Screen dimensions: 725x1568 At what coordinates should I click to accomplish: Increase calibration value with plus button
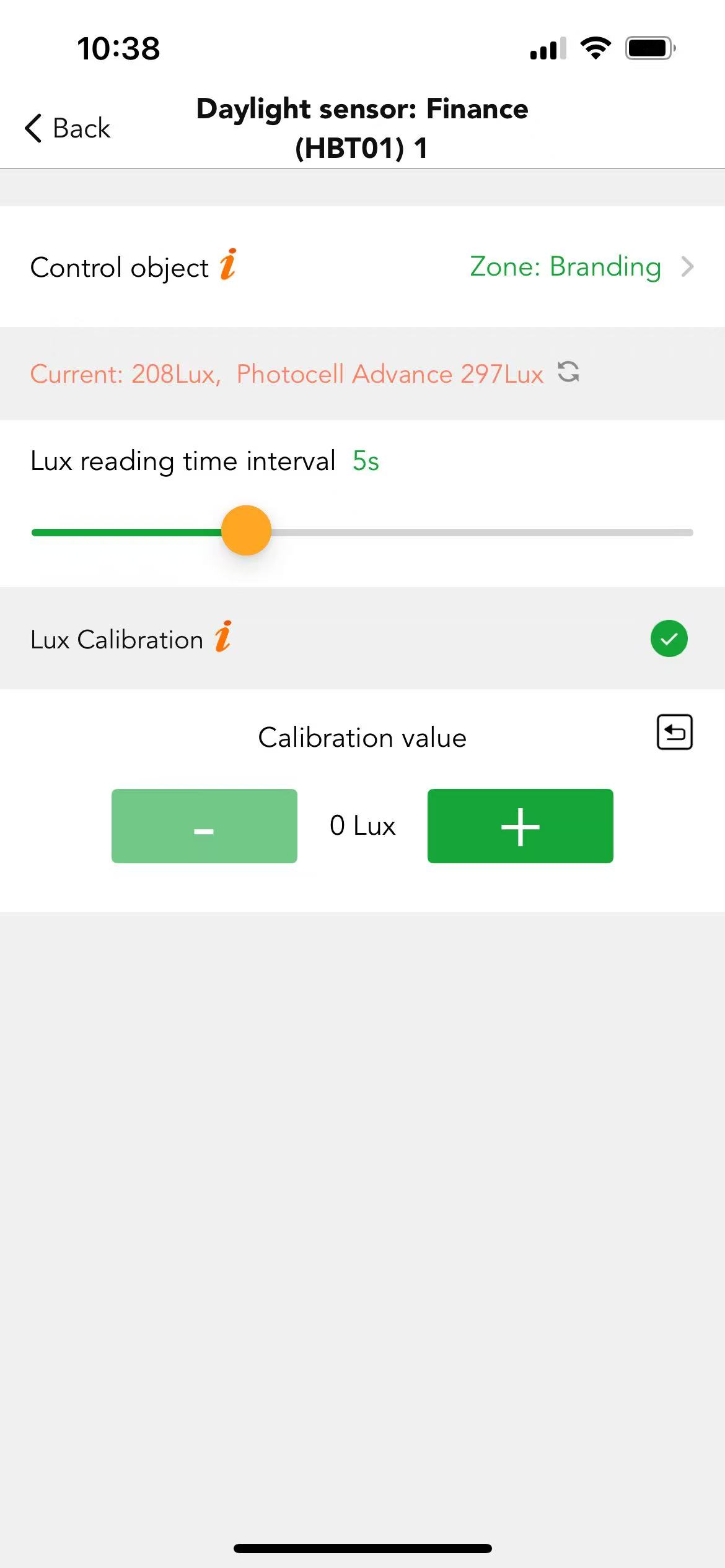[x=520, y=826]
